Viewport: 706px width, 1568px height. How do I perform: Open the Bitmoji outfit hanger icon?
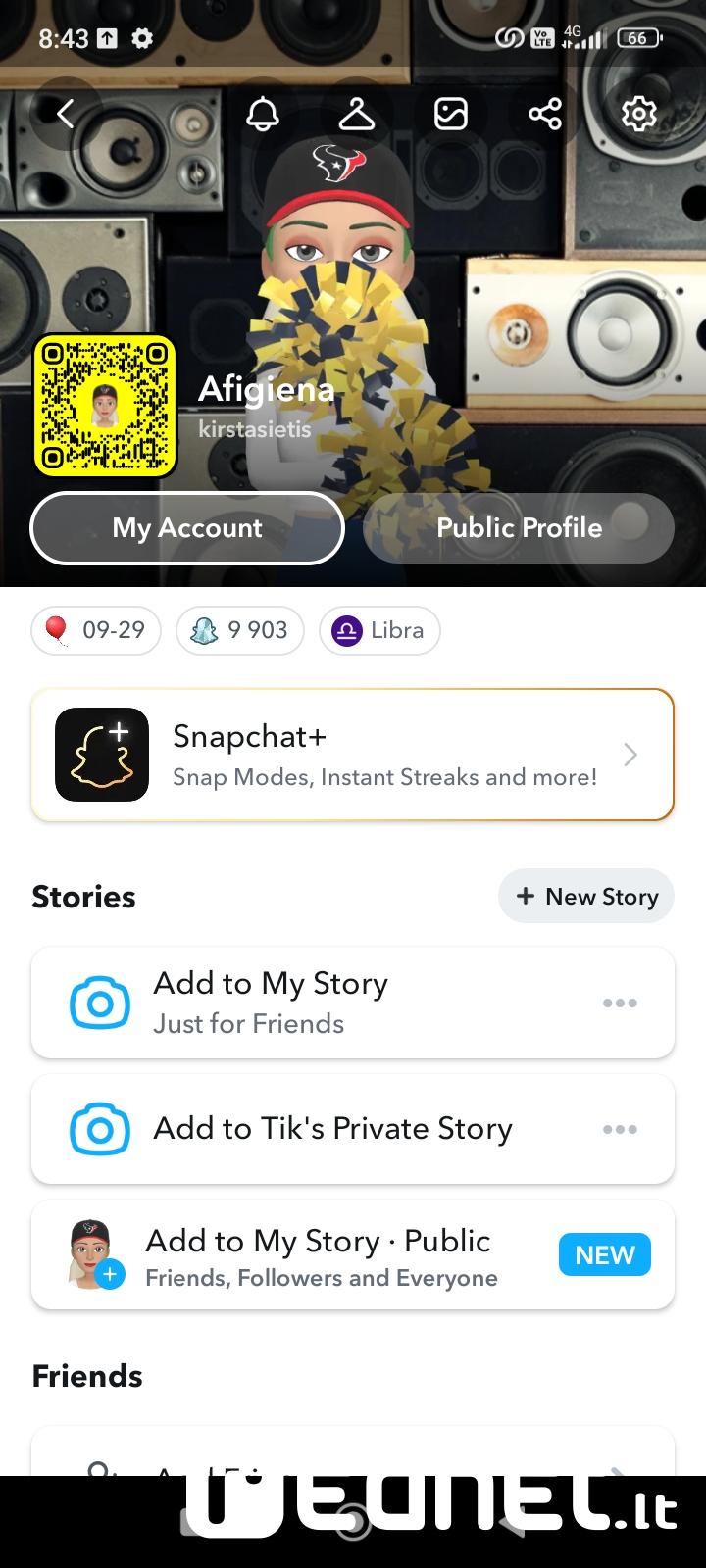357,115
